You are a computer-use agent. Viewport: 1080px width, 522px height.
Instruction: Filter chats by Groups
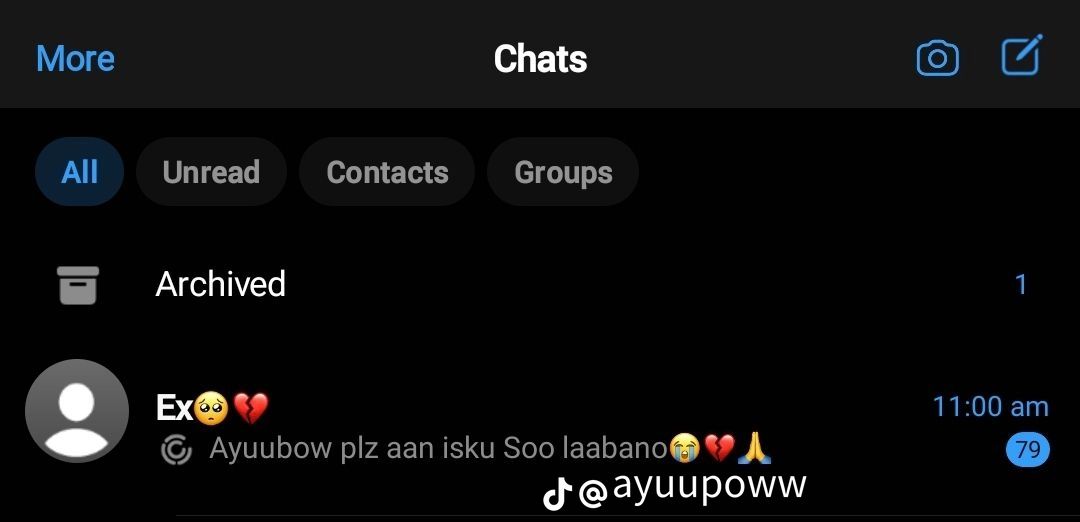click(x=563, y=172)
